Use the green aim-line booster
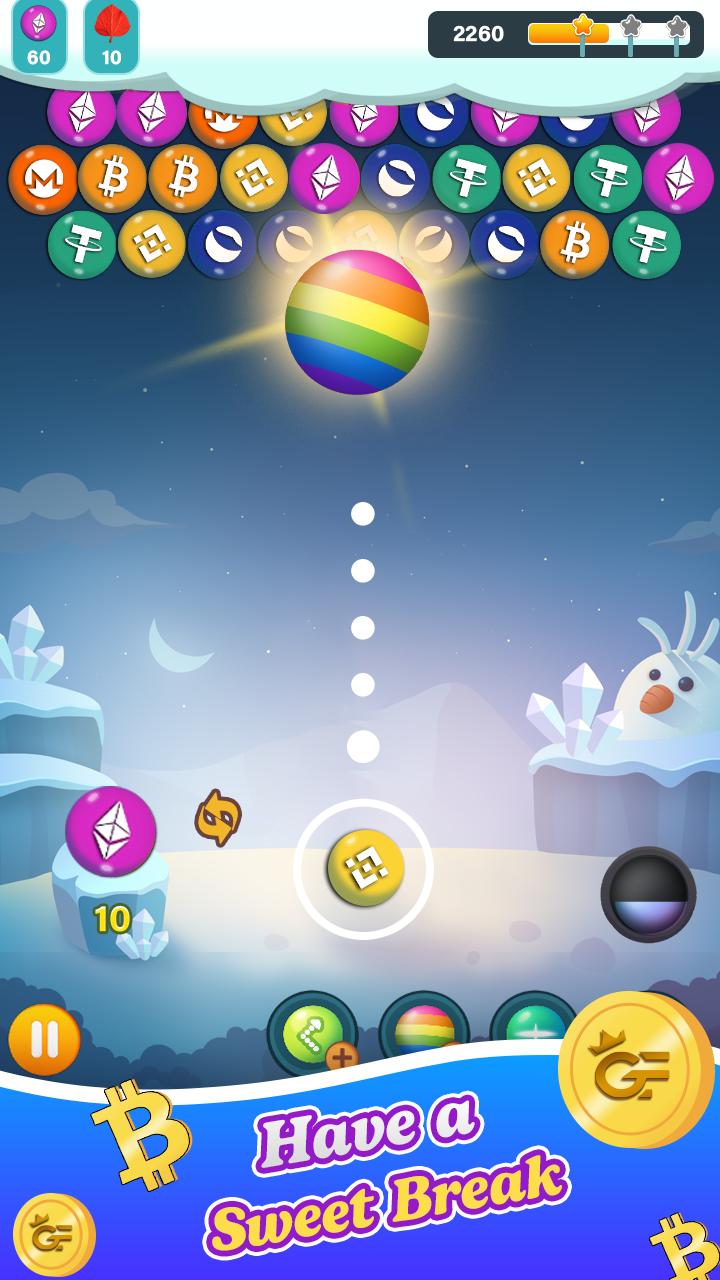 (313, 1032)
